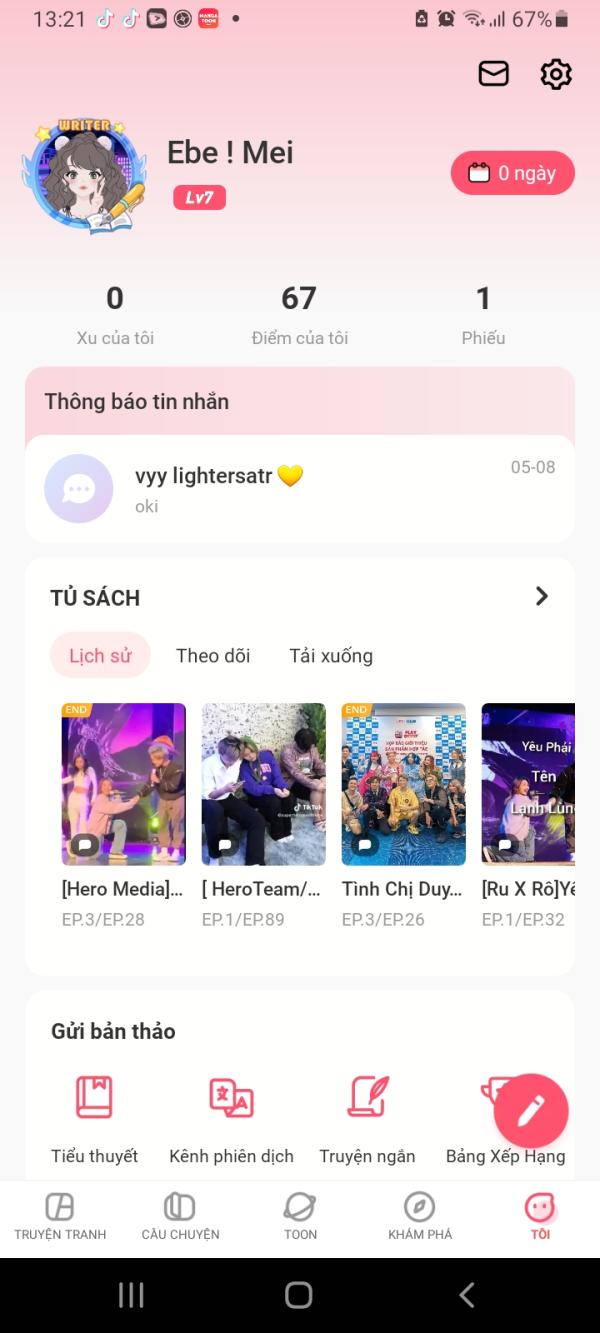
Task: Open the settings gear
Action: pos(556,74)
